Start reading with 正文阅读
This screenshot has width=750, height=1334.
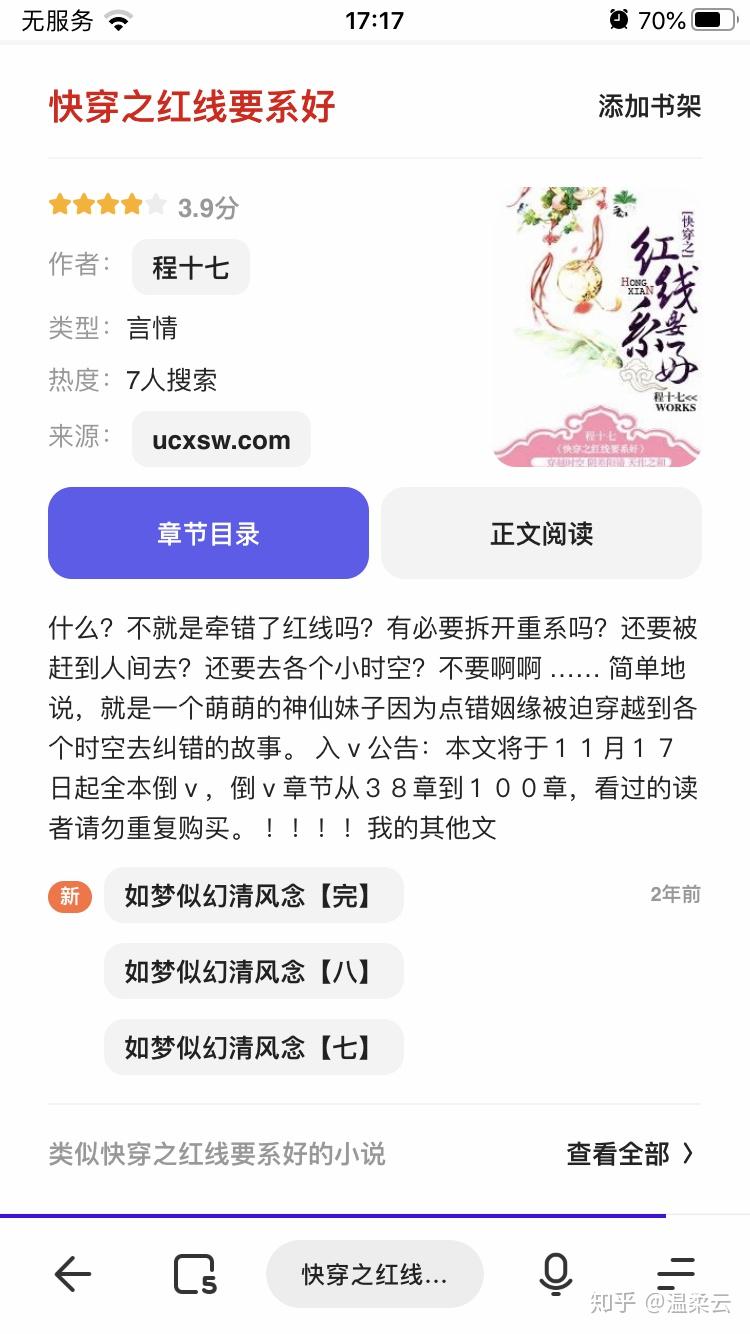pyautogui.click(x=541, y=533)
